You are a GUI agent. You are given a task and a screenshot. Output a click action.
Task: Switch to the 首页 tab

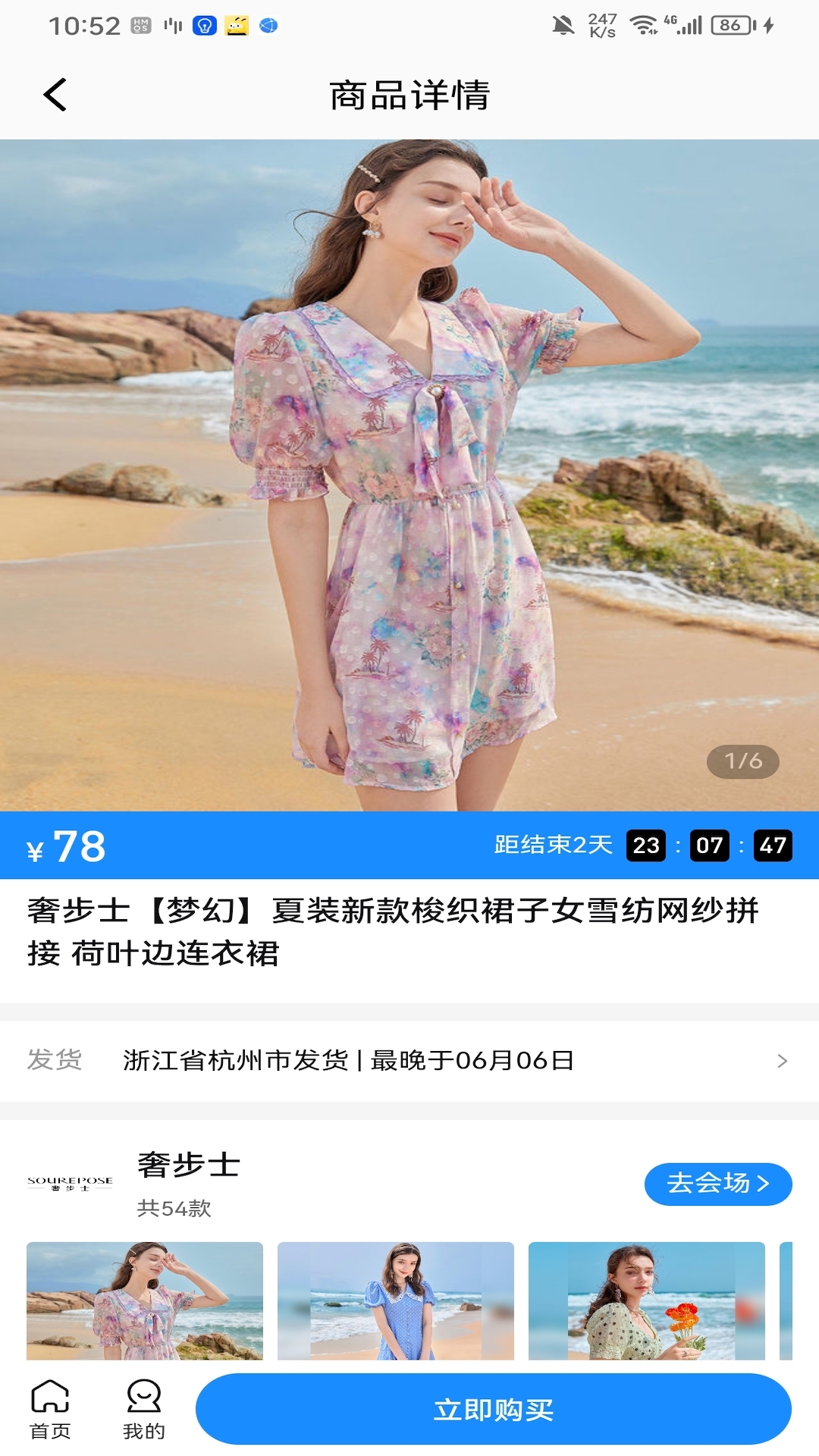[50, 1409]
